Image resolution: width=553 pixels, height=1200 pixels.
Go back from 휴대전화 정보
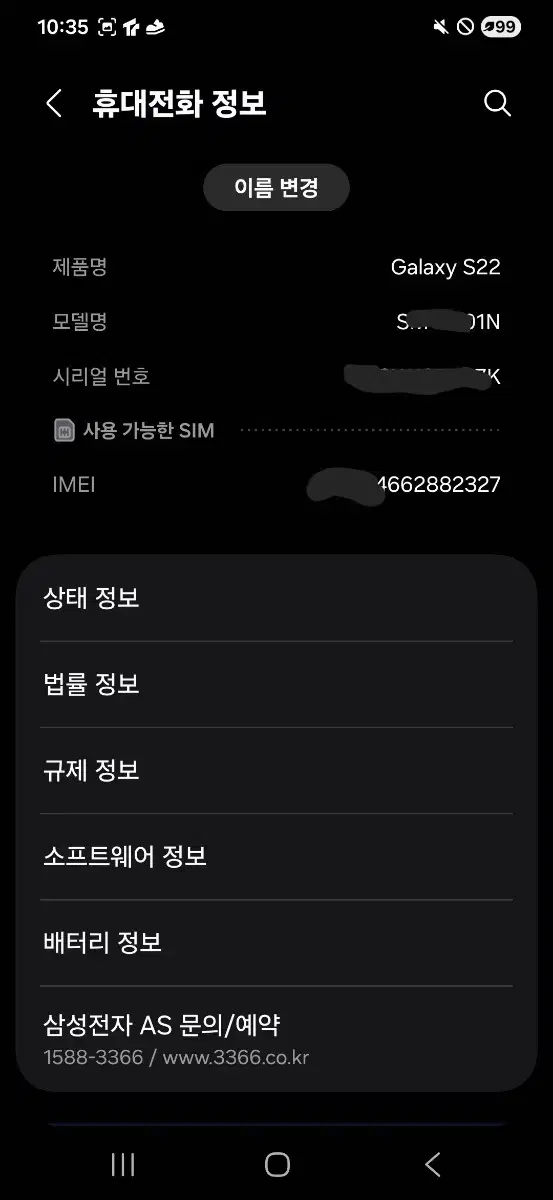54,103
